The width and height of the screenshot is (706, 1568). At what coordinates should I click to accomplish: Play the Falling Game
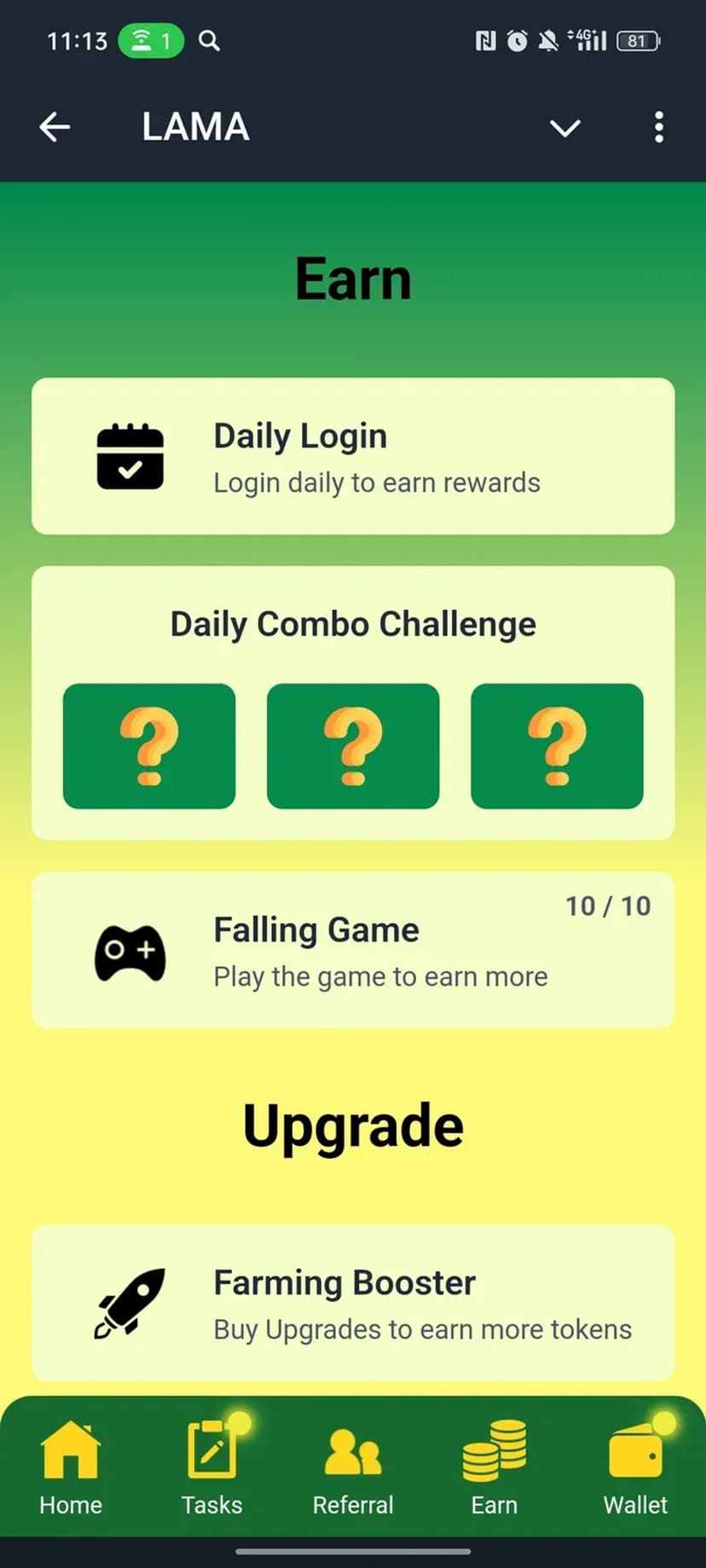click(x=353, y=950)
